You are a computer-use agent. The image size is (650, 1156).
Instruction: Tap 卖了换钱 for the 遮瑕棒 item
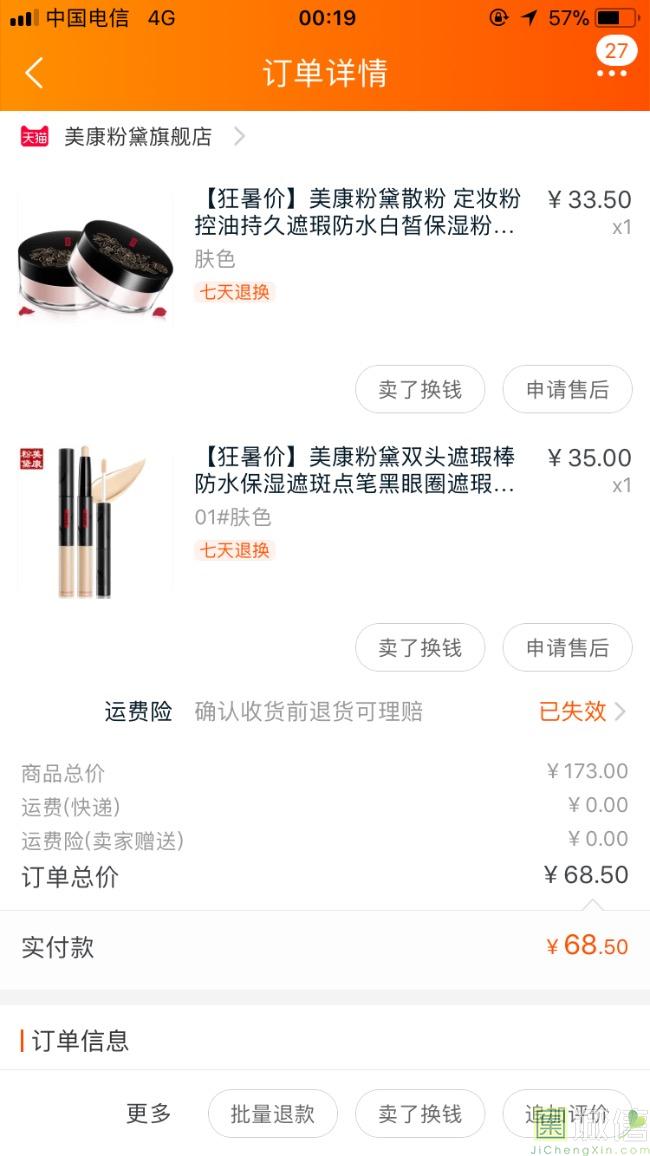[420, 648]
